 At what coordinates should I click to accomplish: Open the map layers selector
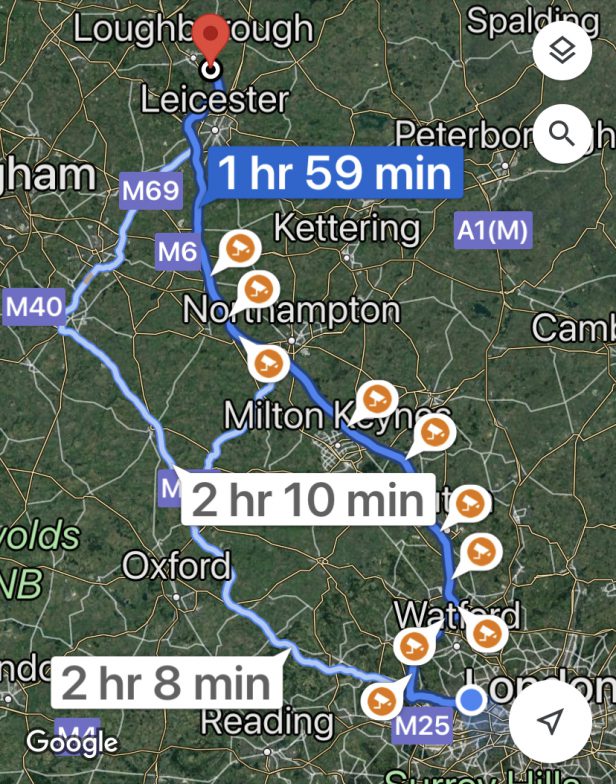[562, 51]
